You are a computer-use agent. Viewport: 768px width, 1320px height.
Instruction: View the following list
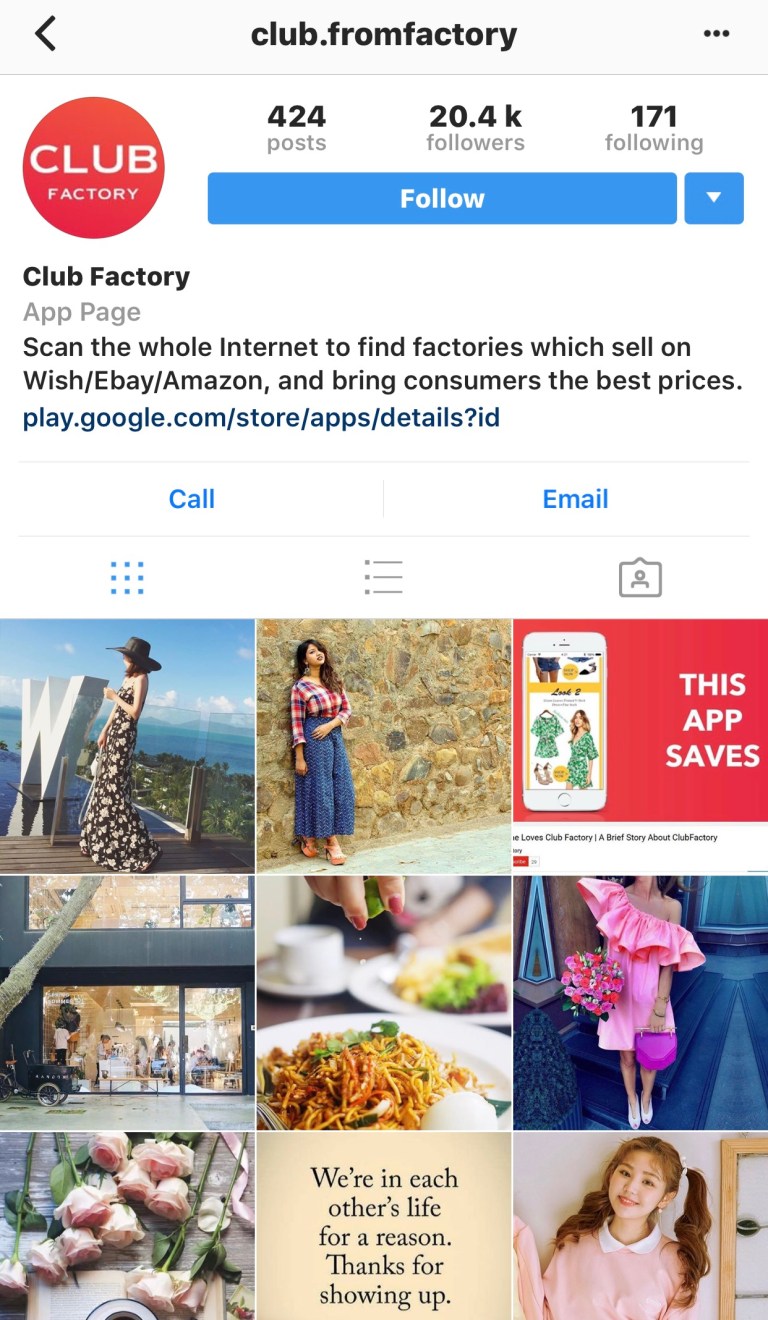[653, 129]
